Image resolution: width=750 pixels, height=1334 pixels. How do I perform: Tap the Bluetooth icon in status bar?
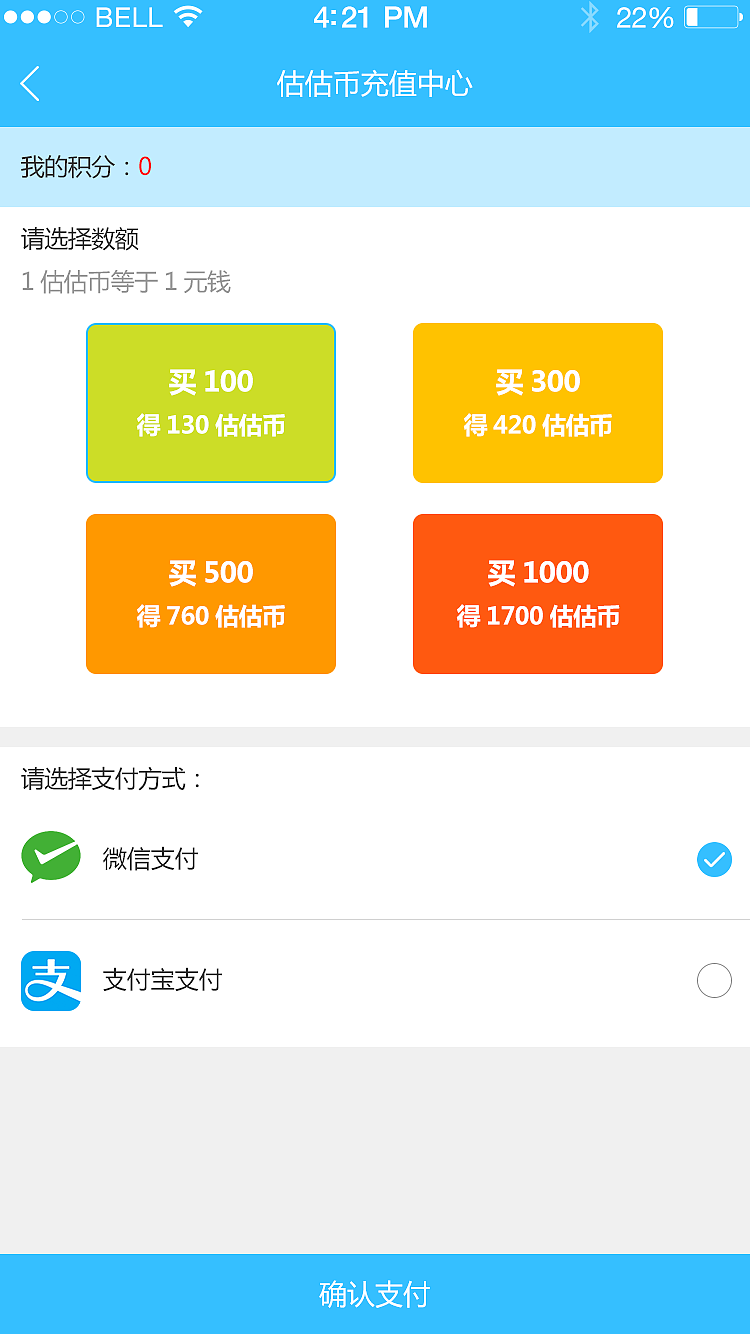[x=590, y=16]
